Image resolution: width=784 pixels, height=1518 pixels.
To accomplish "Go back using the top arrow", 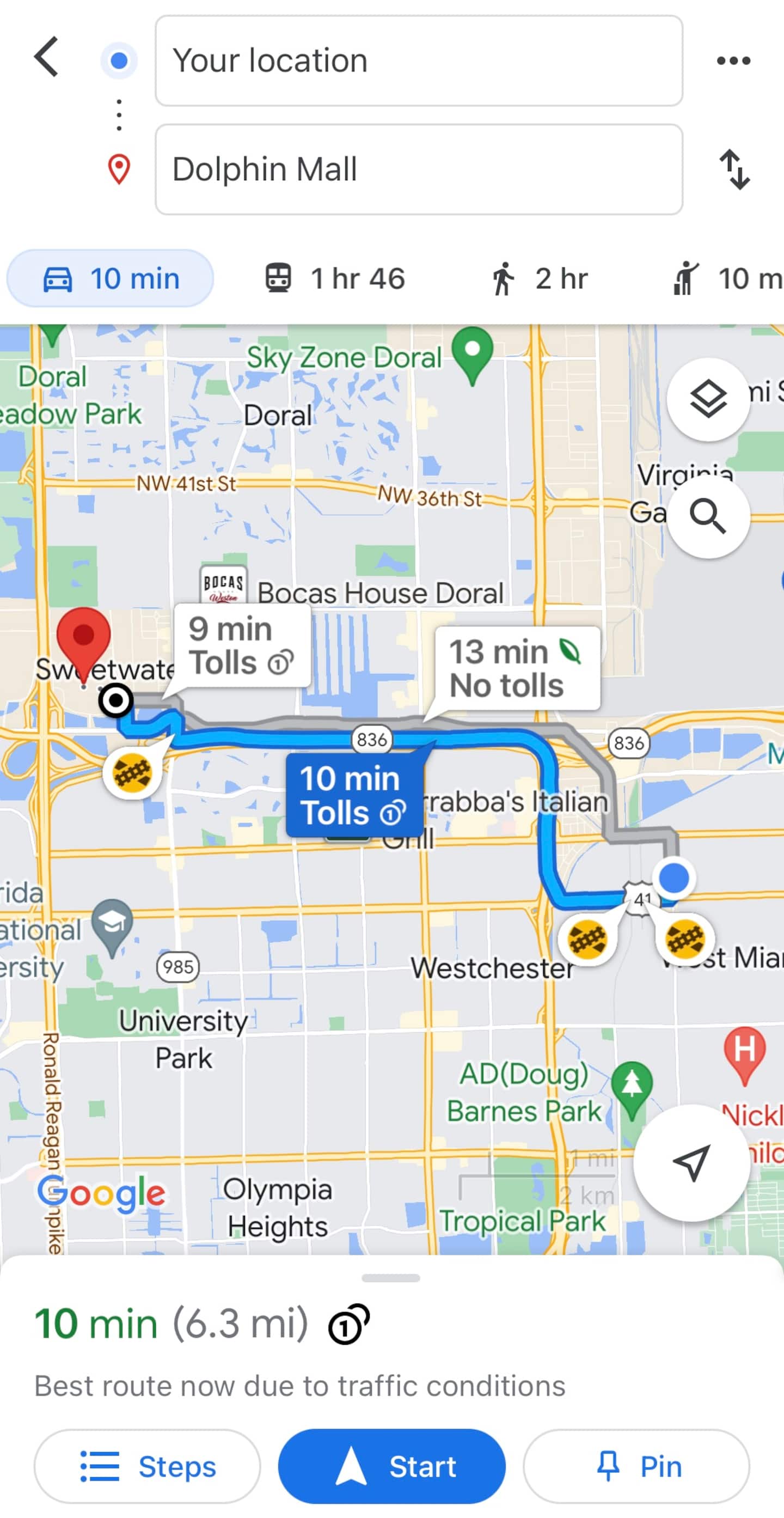I will point(46,57).
